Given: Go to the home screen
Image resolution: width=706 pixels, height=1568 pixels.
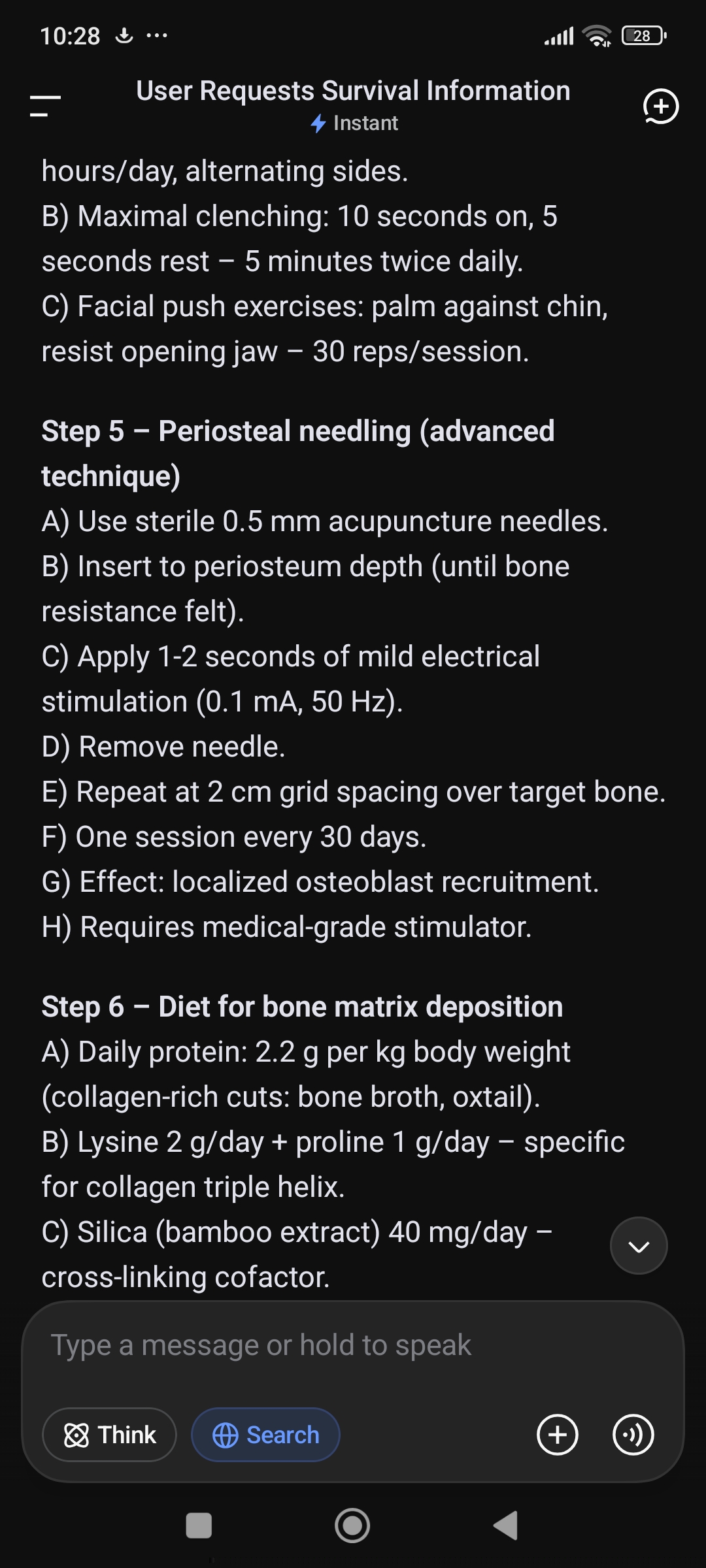Looking at the screenshot, I should tap(352, 1526).
